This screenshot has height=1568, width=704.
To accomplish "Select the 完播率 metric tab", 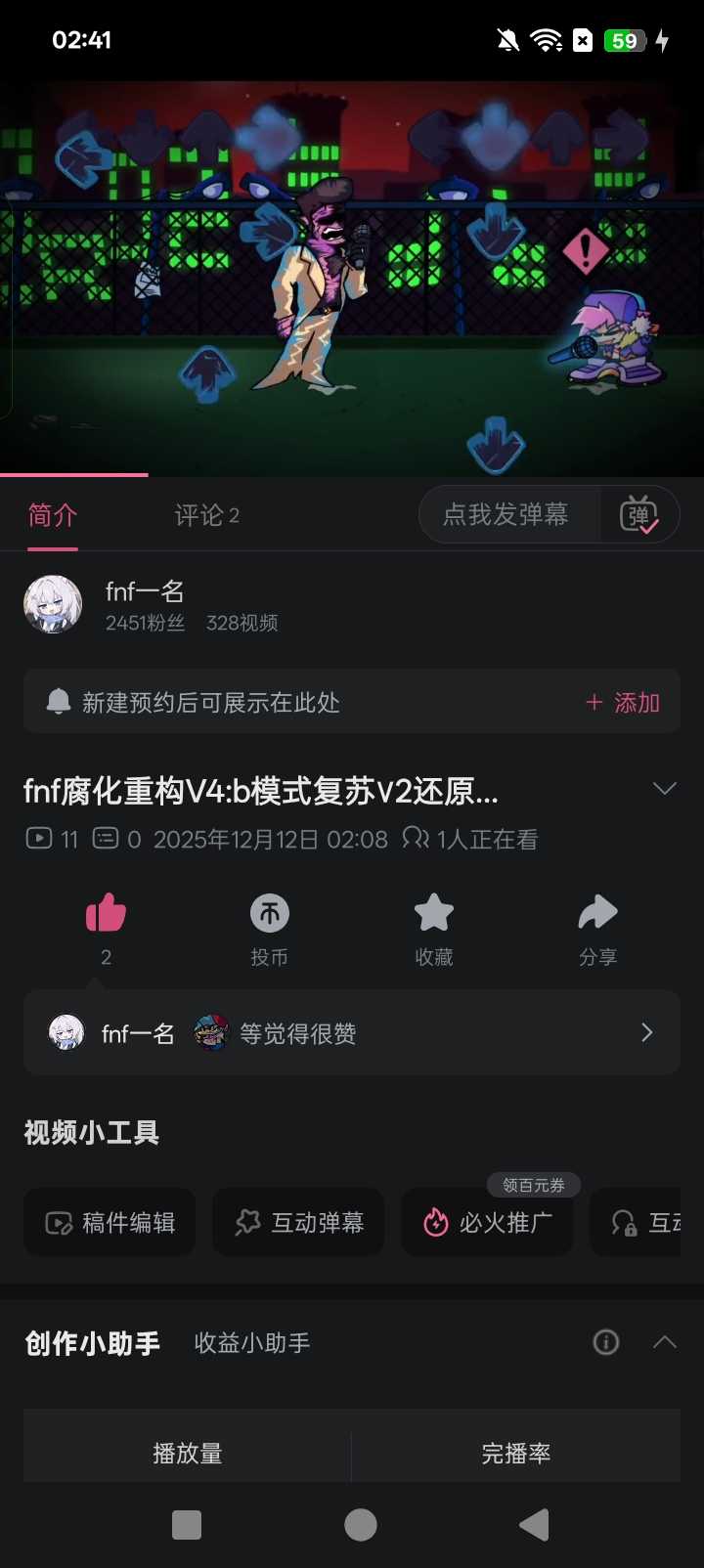I will (x=515, y=1454).
